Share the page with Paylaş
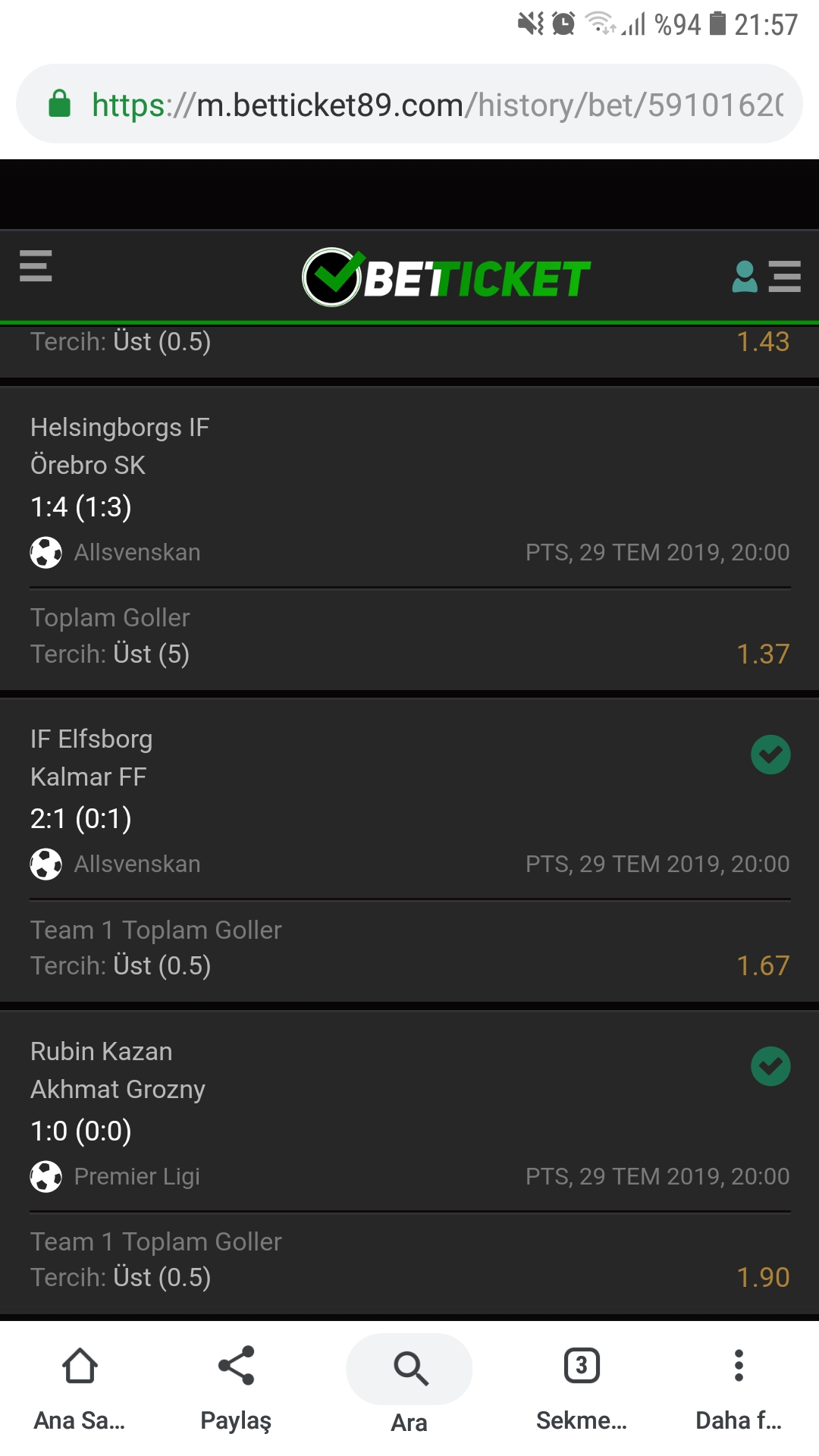 [x=236, y=1388]
